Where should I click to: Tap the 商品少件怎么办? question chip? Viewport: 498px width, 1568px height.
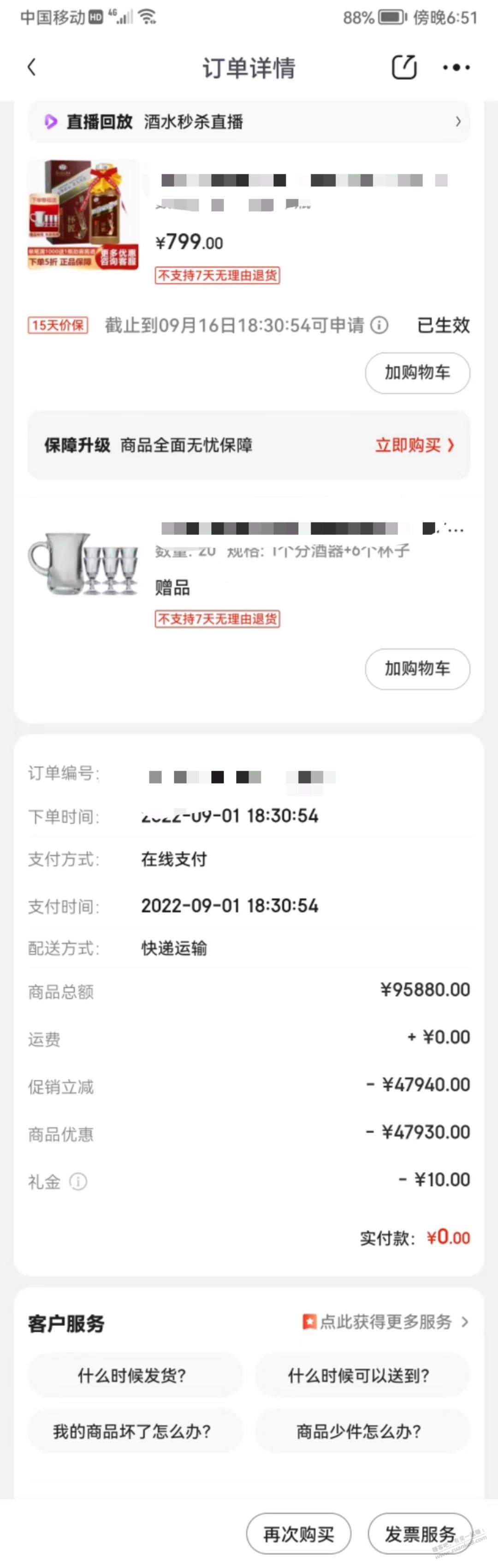coord(359,1431)
